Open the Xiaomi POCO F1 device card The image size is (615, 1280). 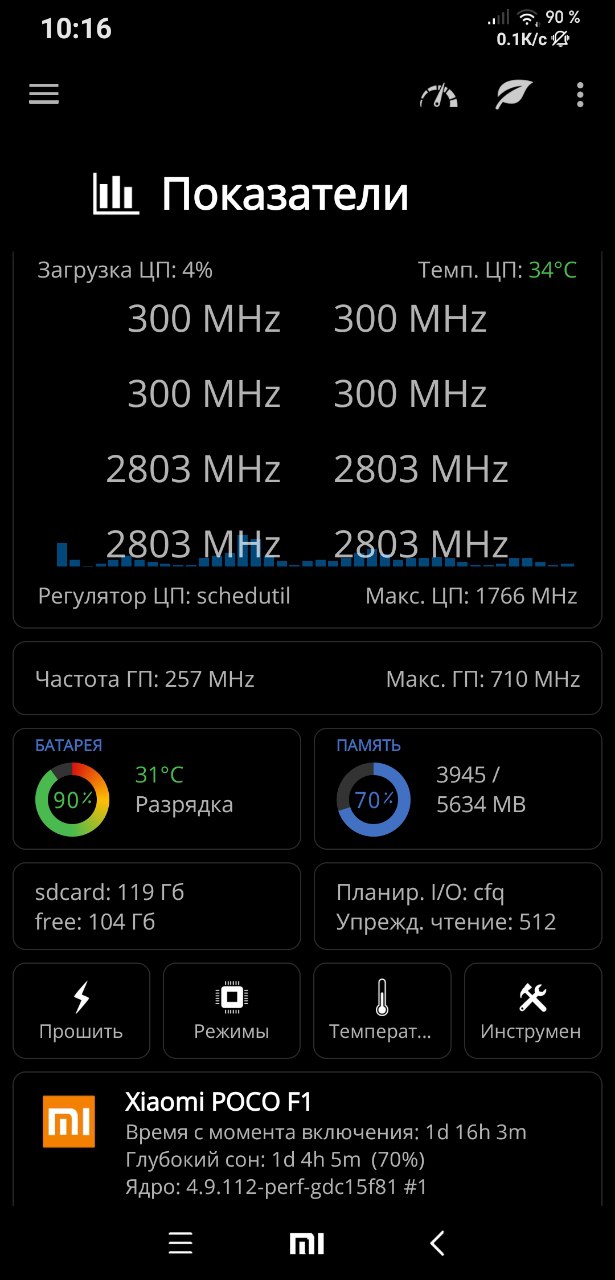[307, 1138]
